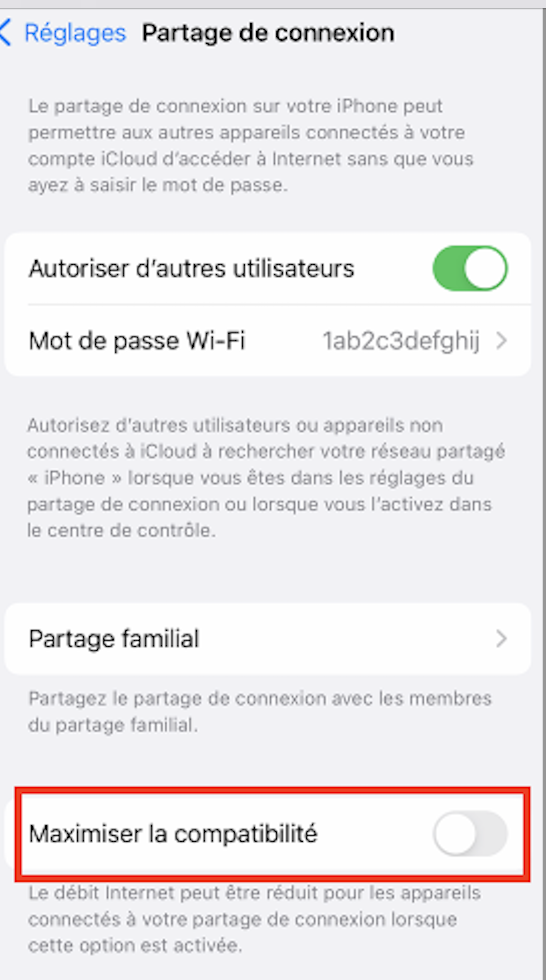Open the Mot de passe Wi-Fi row
Image resolution: width=546 pixels, height=980 pixels.
(267, 341)
